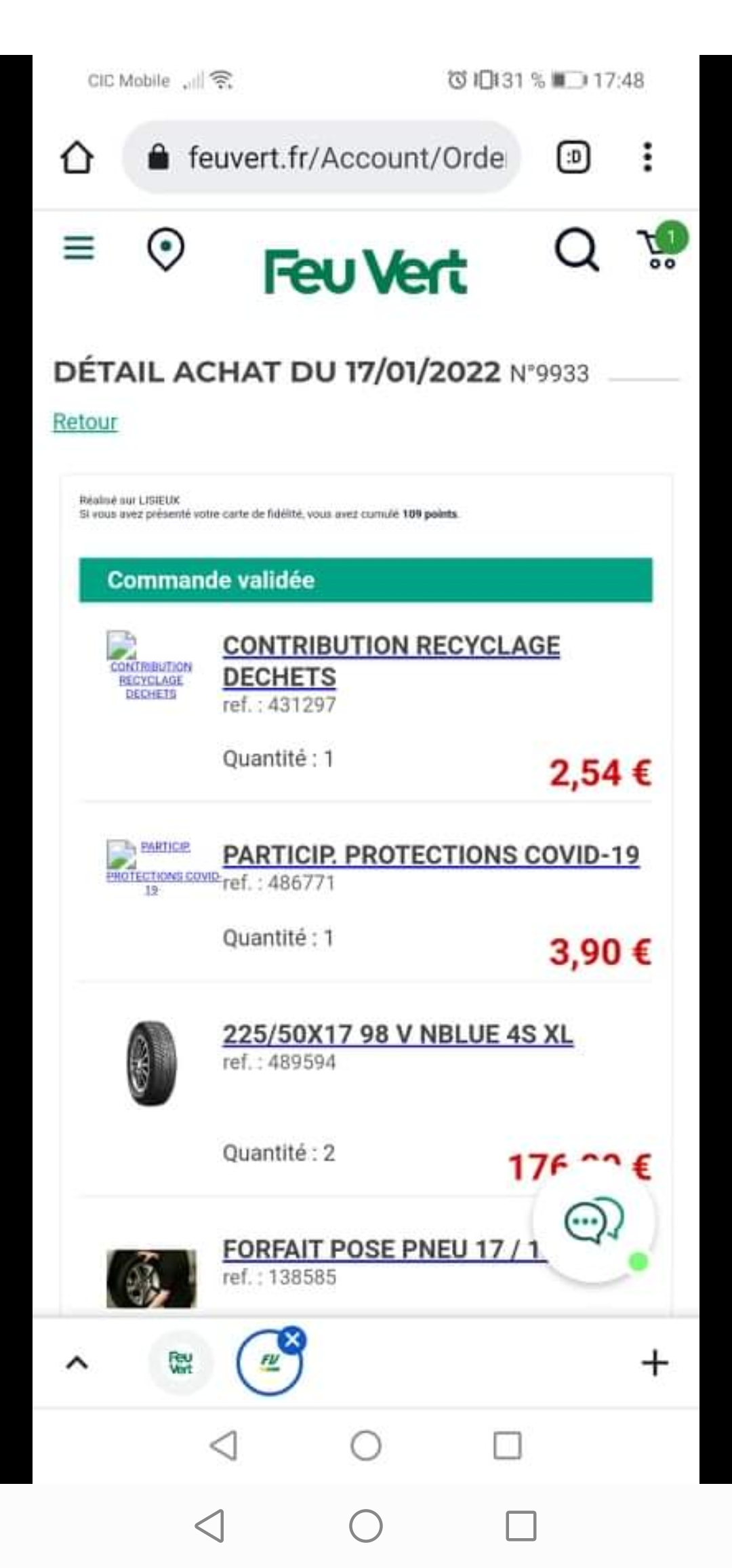The height and width of the screenshot is (1568, 732).
Task: Open the store locator pin
Action: click(x=165, y=250)
